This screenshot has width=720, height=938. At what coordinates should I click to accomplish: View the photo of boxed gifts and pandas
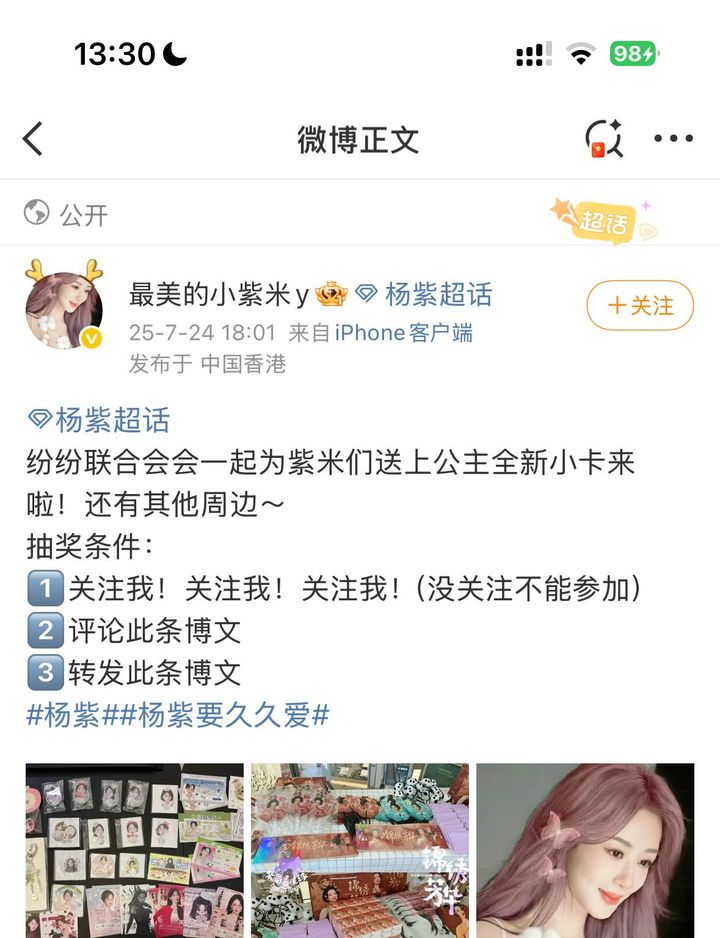[359, 850]
